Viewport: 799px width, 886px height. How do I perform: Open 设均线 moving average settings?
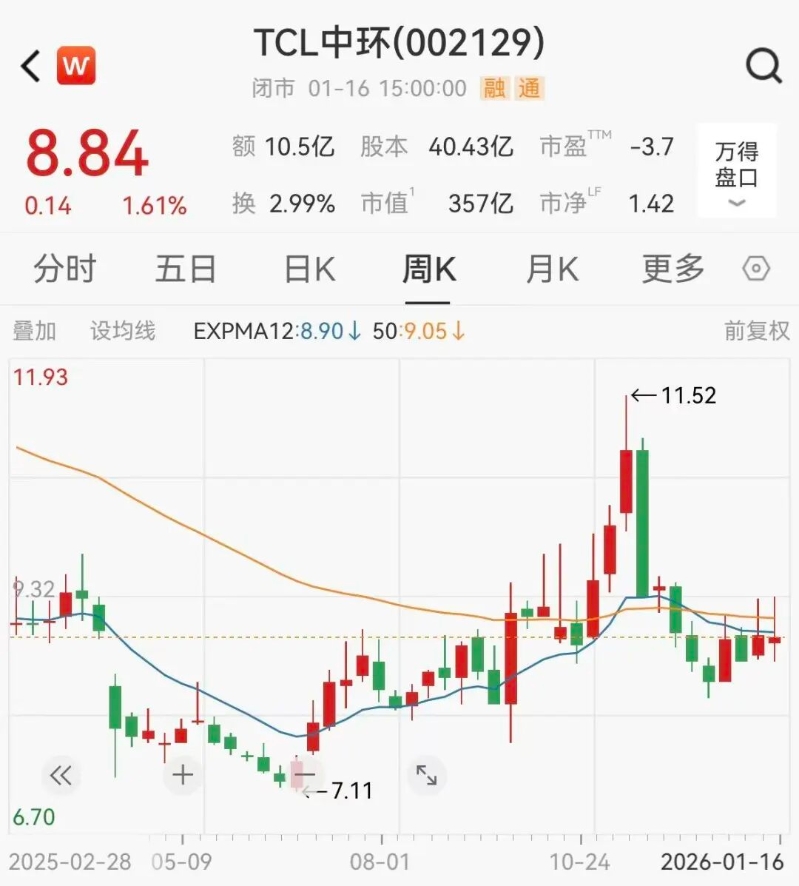tap(123, 331)
